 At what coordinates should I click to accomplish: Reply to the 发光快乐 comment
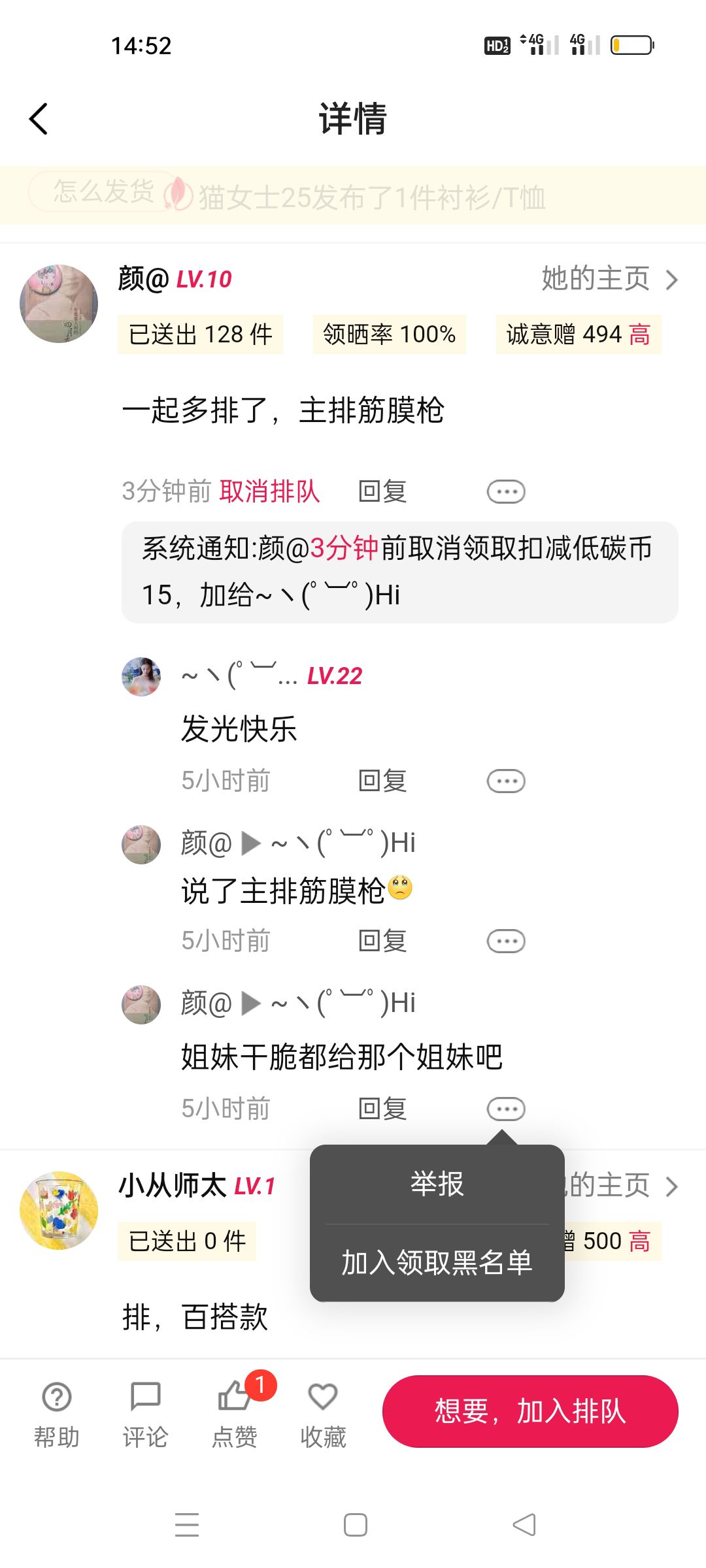coord(382,781)
